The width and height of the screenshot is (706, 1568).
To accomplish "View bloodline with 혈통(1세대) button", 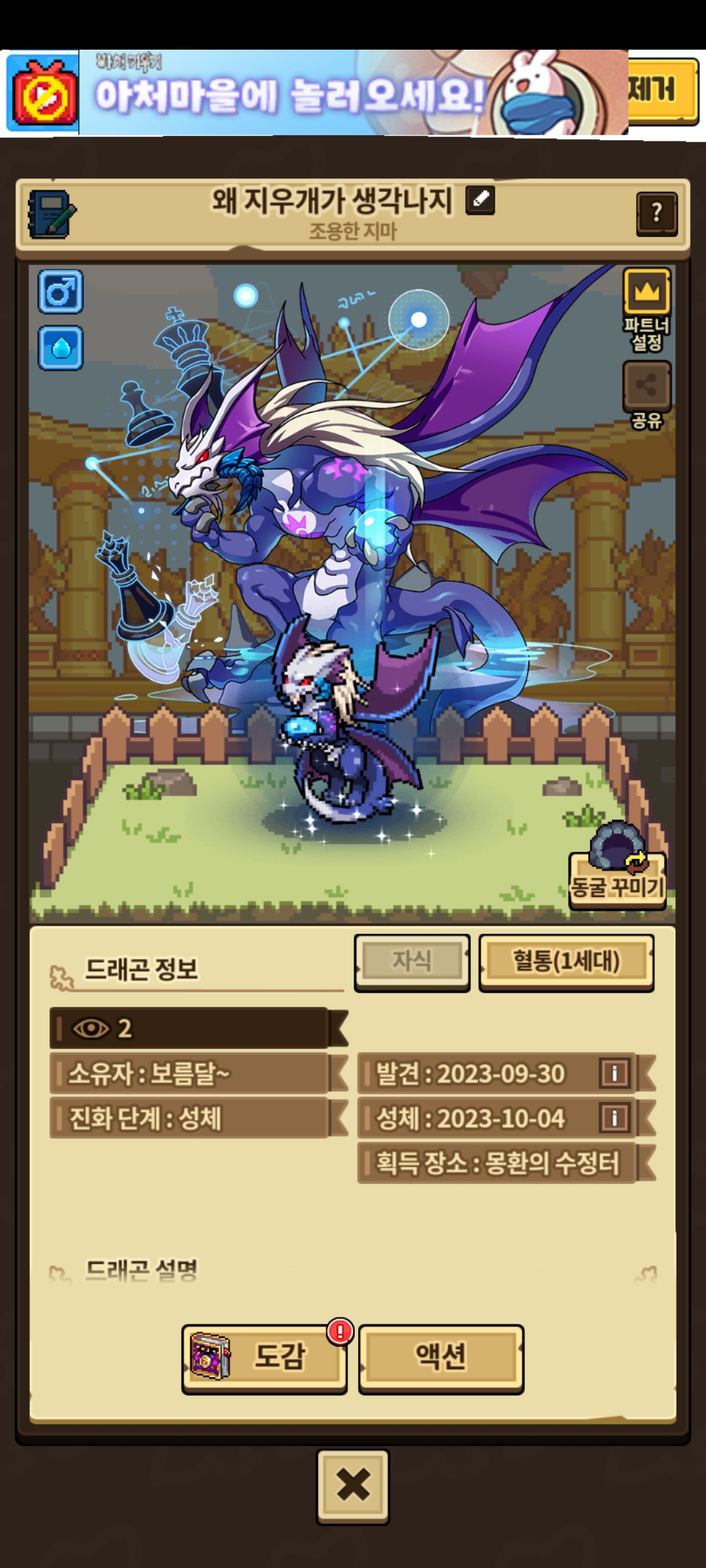I will pos(566,962).
